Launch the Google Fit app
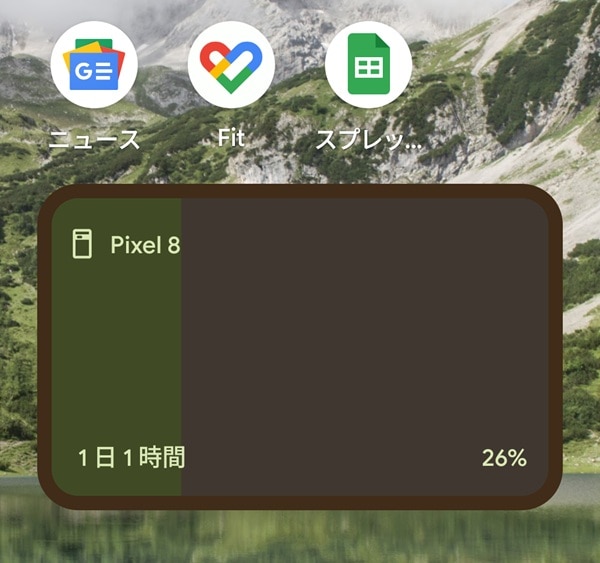The height and width of the screenshot is (563, 600). pyautogui.click(x=231, y=66)
